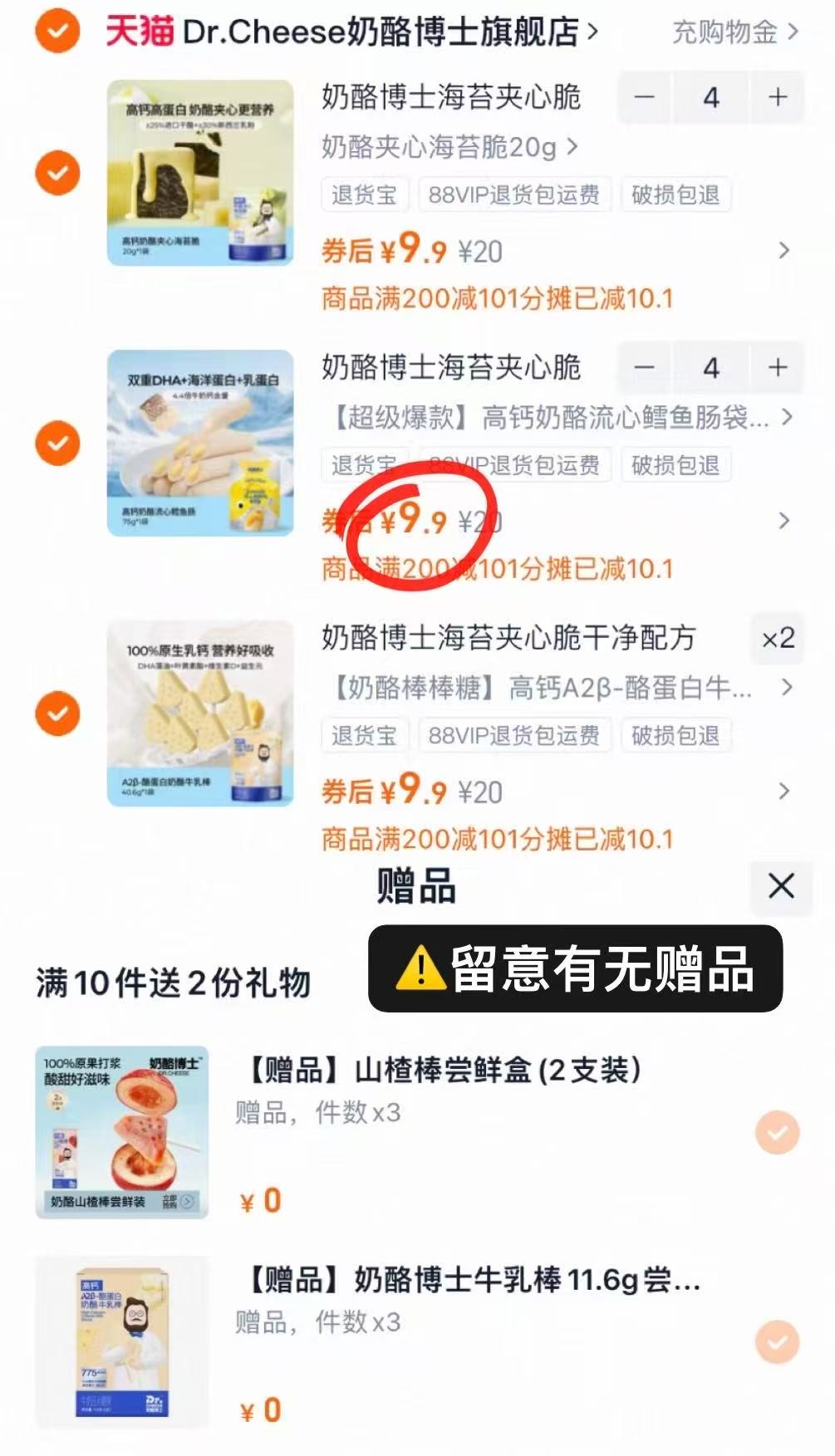Click the chevron next to 奶酪夹心海苔脆20g
The height and width of the screenshot is (1456, 835).
click(571, 148)
